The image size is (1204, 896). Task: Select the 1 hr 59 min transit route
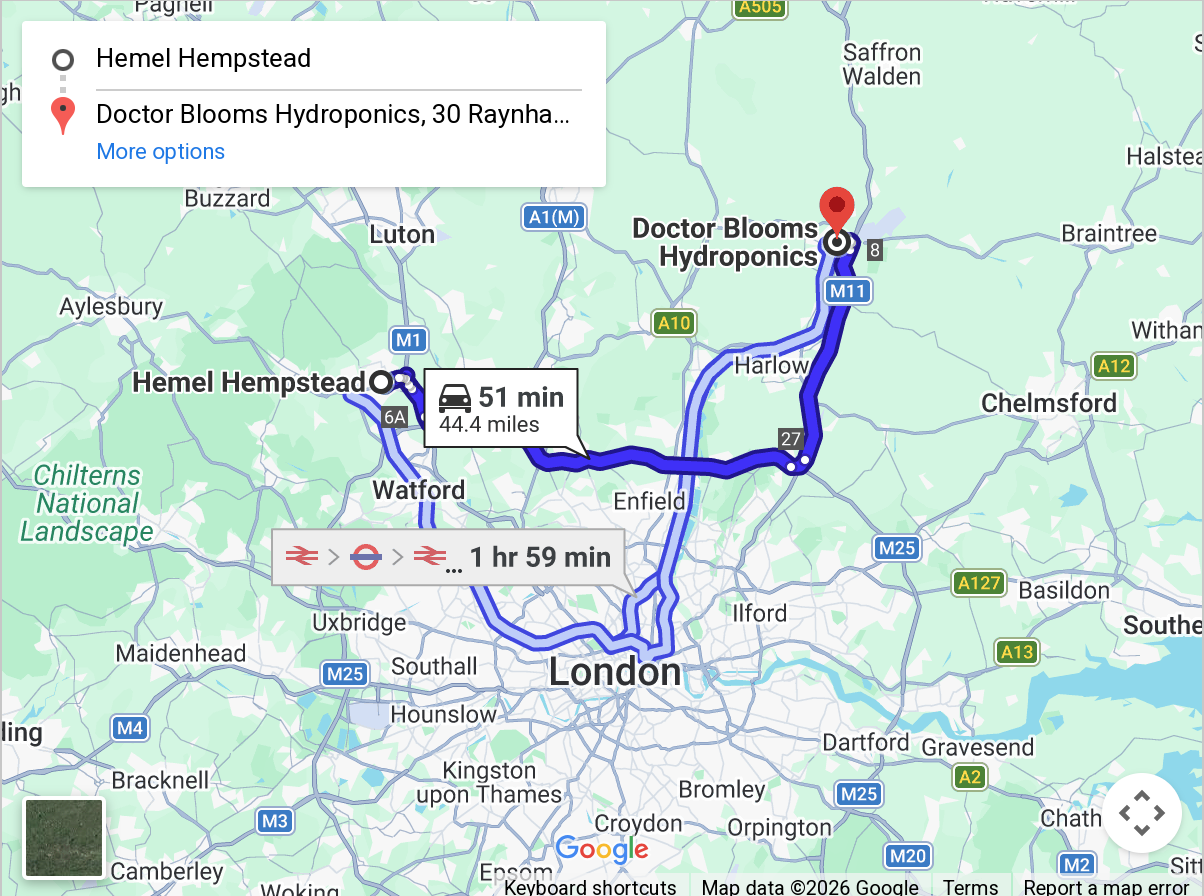448,557
